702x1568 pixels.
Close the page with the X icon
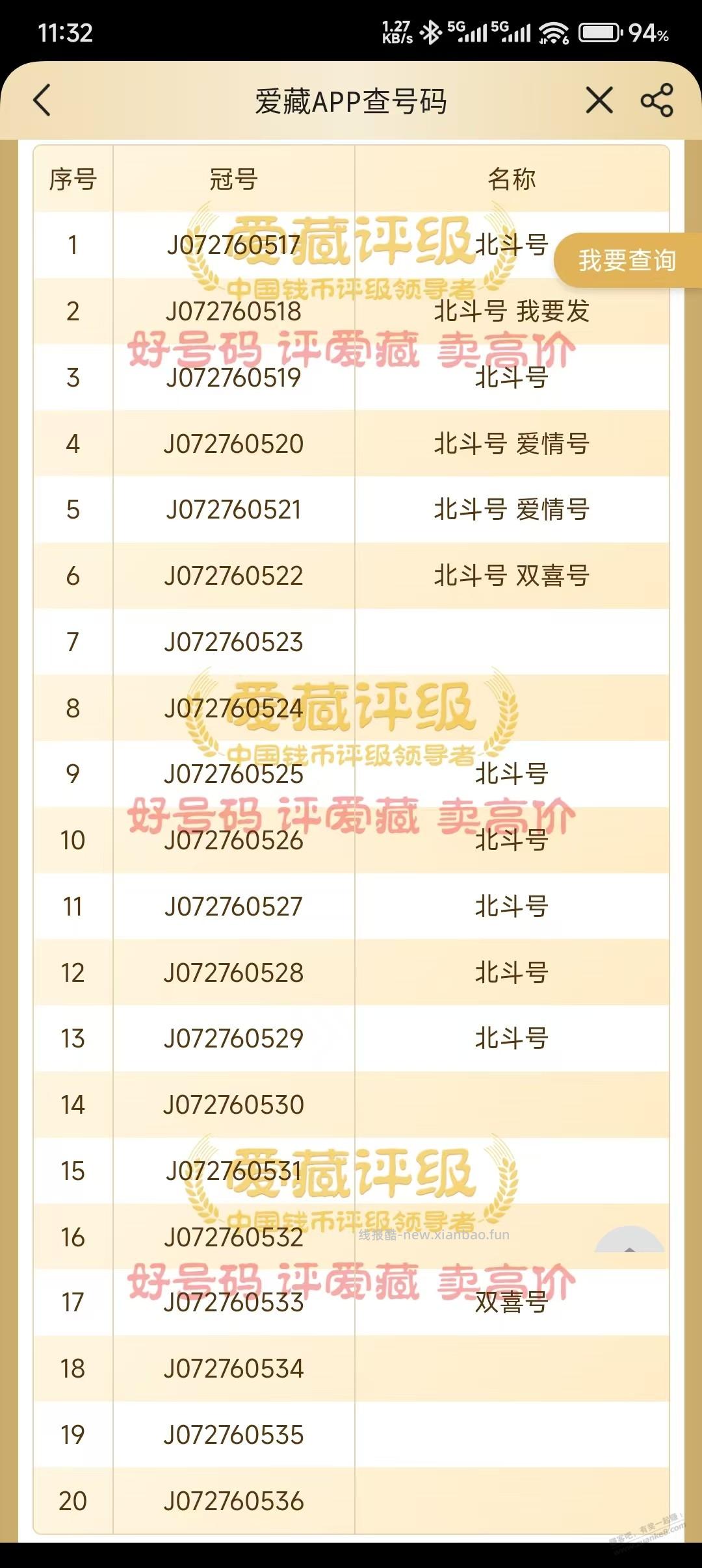[x=599, y=101]
